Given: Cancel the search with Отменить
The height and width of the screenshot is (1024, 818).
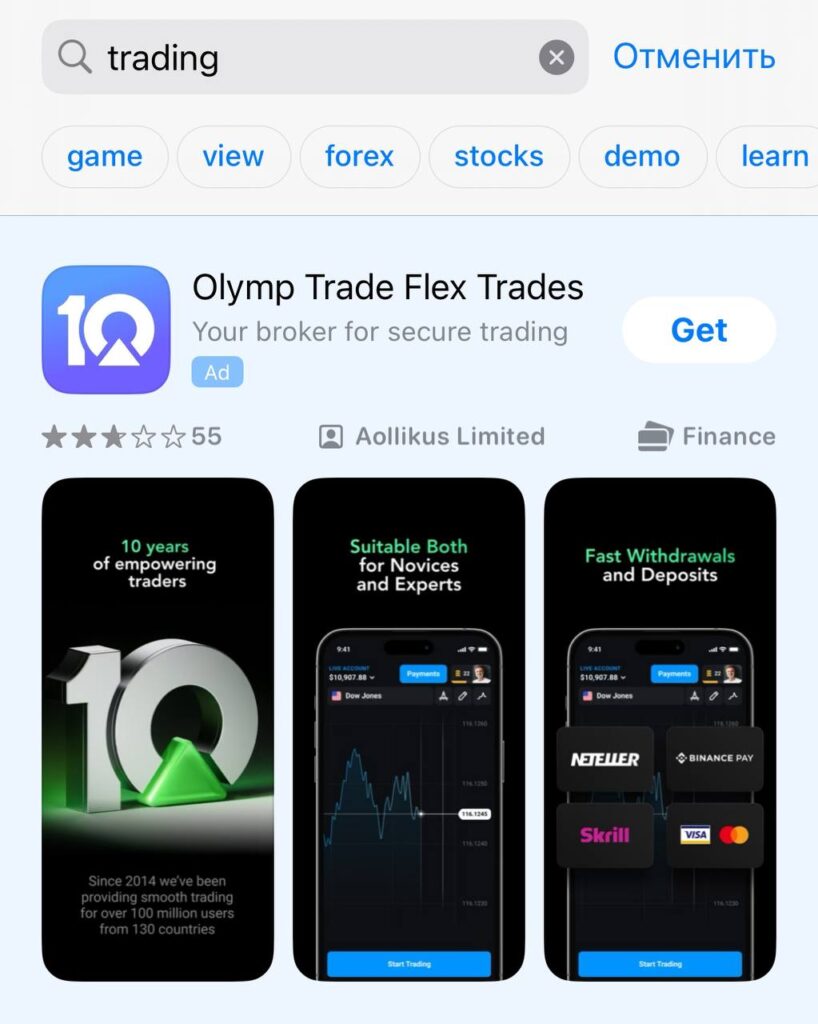Looking at the screenshot, I should [693, 57].
